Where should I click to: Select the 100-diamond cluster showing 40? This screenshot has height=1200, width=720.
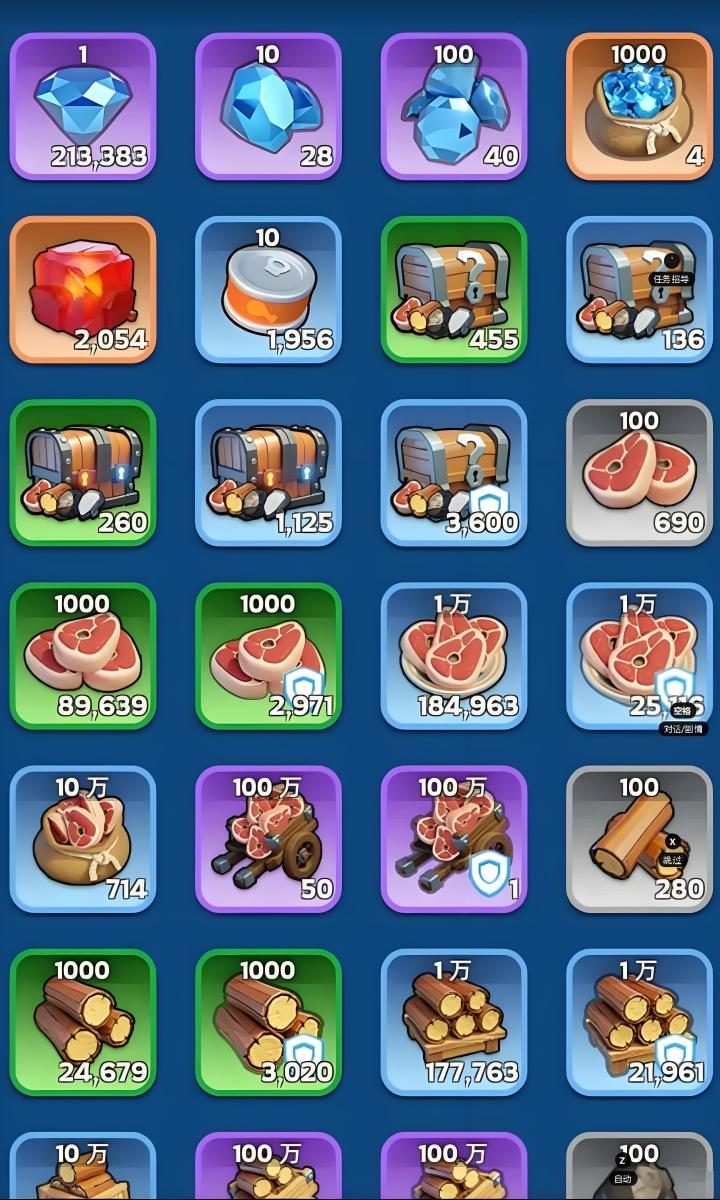tap(453, 105)
